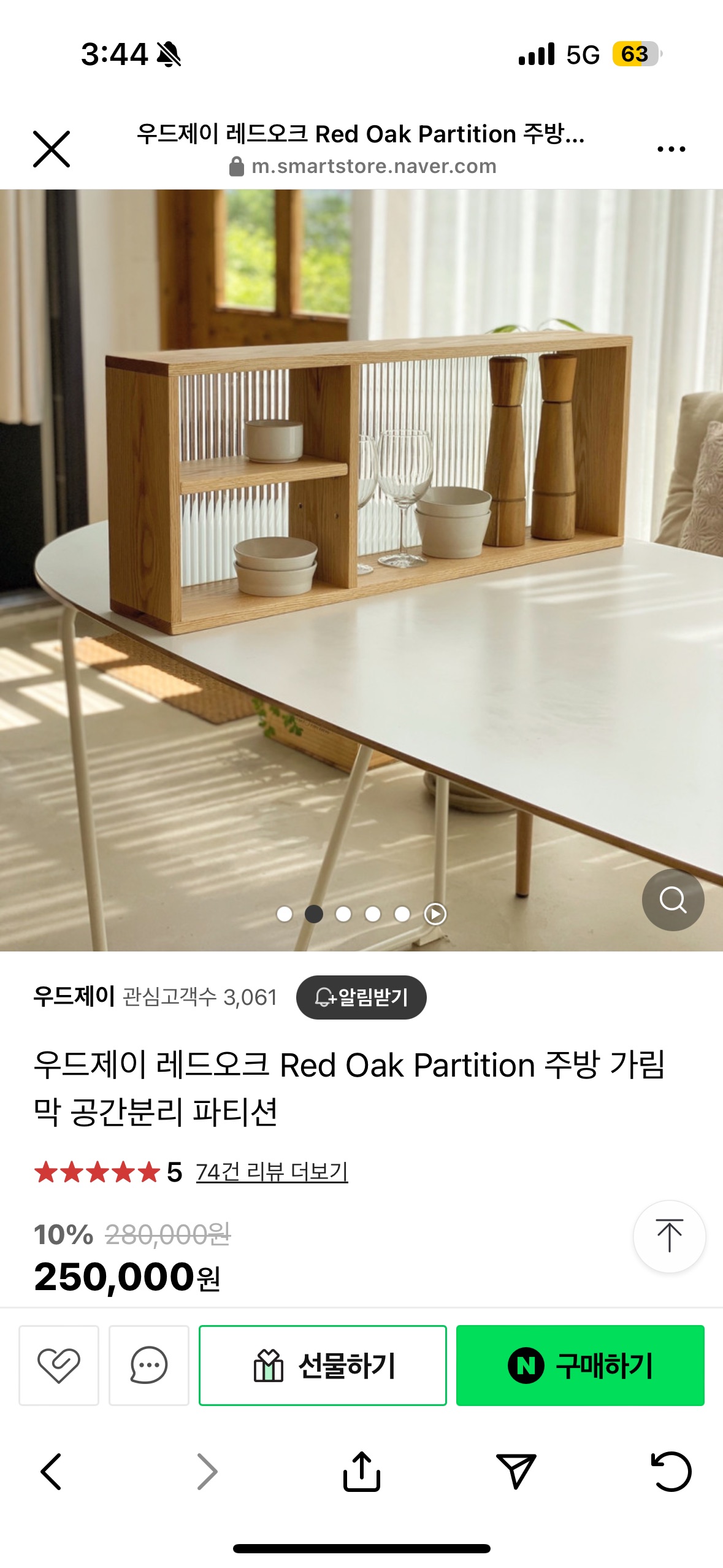
Task: Close the in-app browser page
Action: [x=52, y=149]
